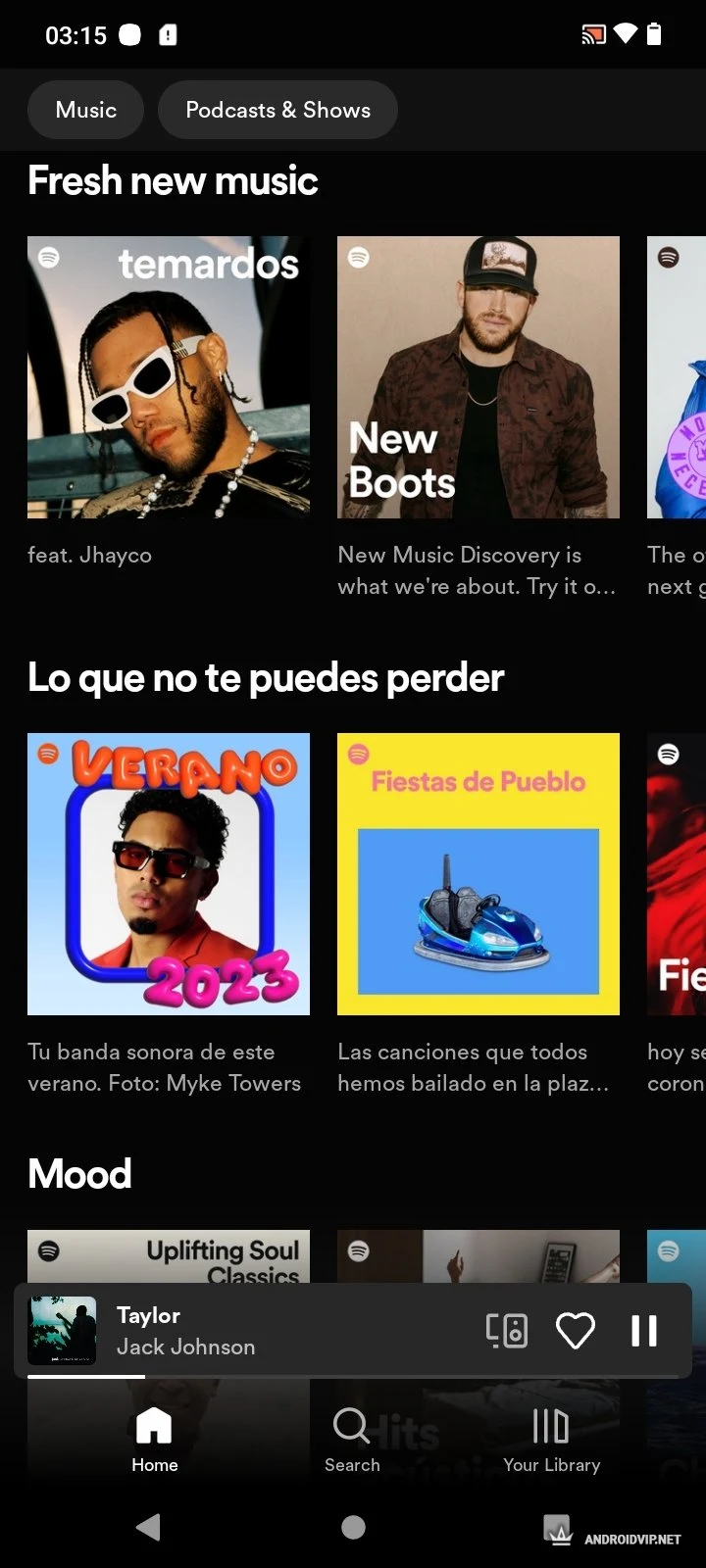Go to the Home tab
Image resolution: width=706 pixels, height=1568 pixels.
(155, 1439)
